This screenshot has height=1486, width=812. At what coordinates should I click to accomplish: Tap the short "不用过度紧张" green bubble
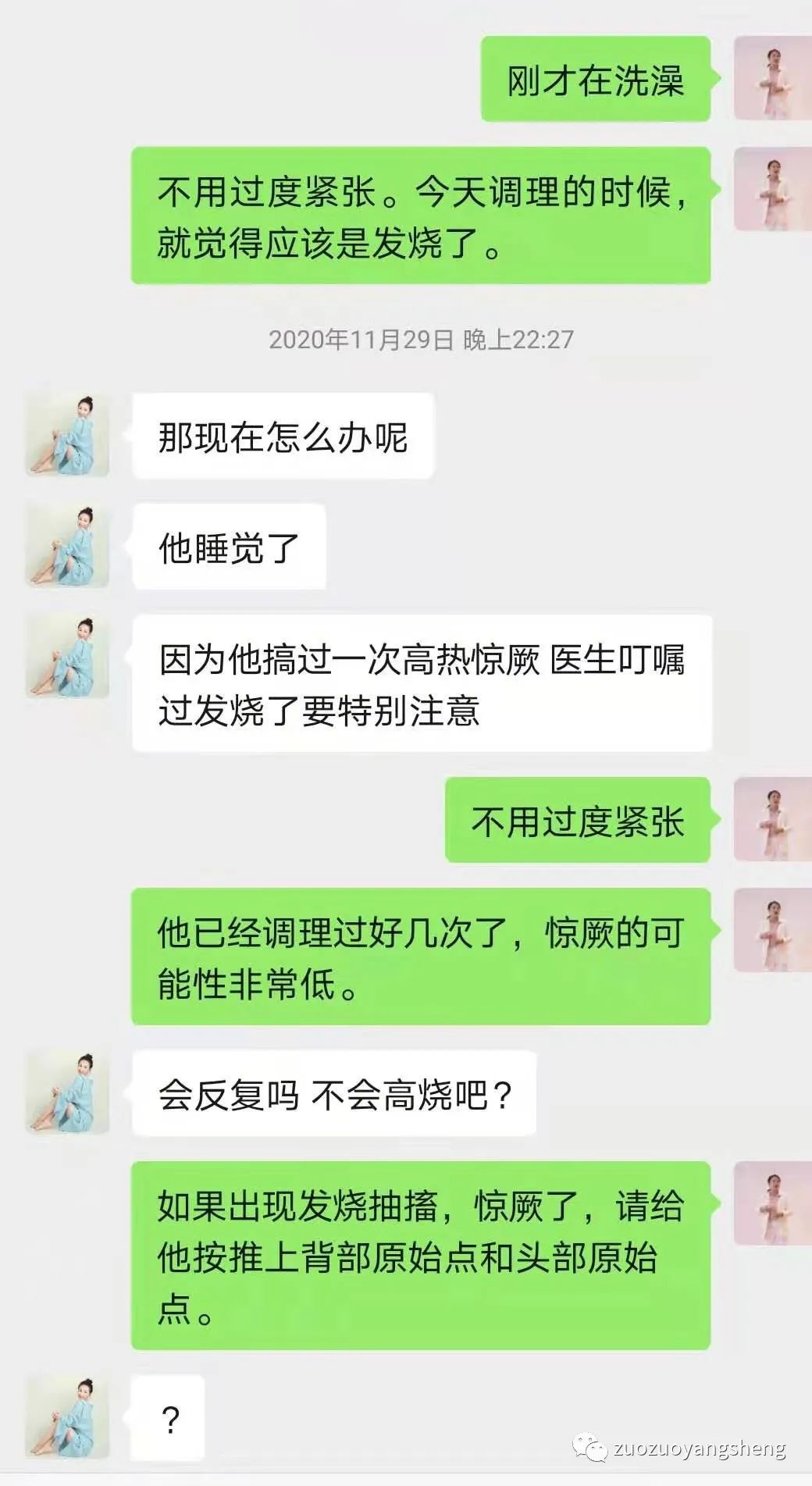(578, 820)
